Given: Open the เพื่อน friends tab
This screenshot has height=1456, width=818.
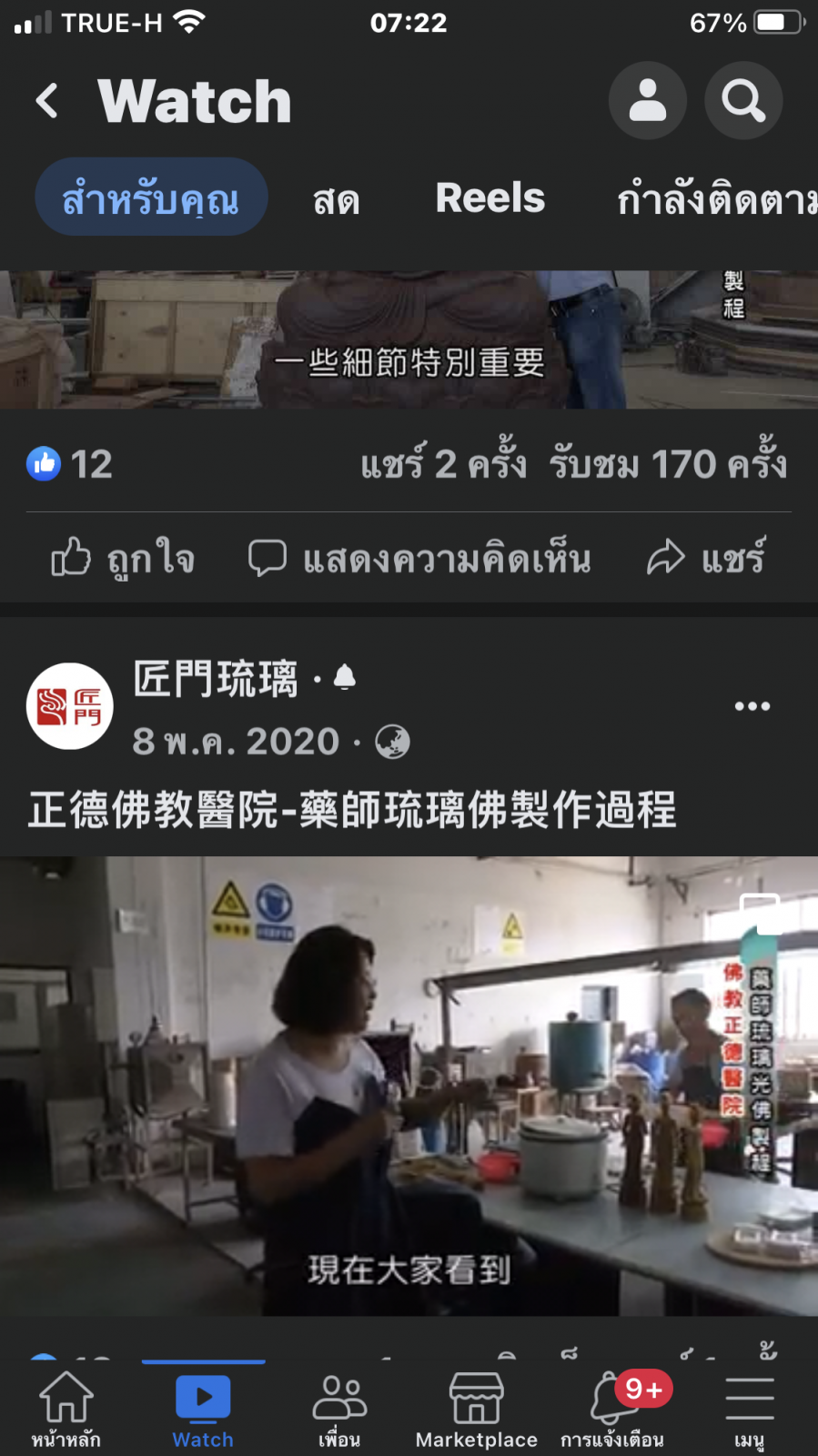Looking at the screenshot, I should pyautogui.click(x=339, y=1406).
